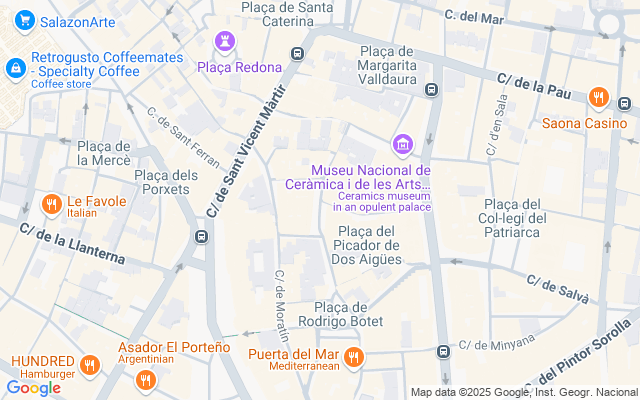Tap the Plaça Redona landmark marker
This screenshot has width=640, height=400.
point(223,43)
